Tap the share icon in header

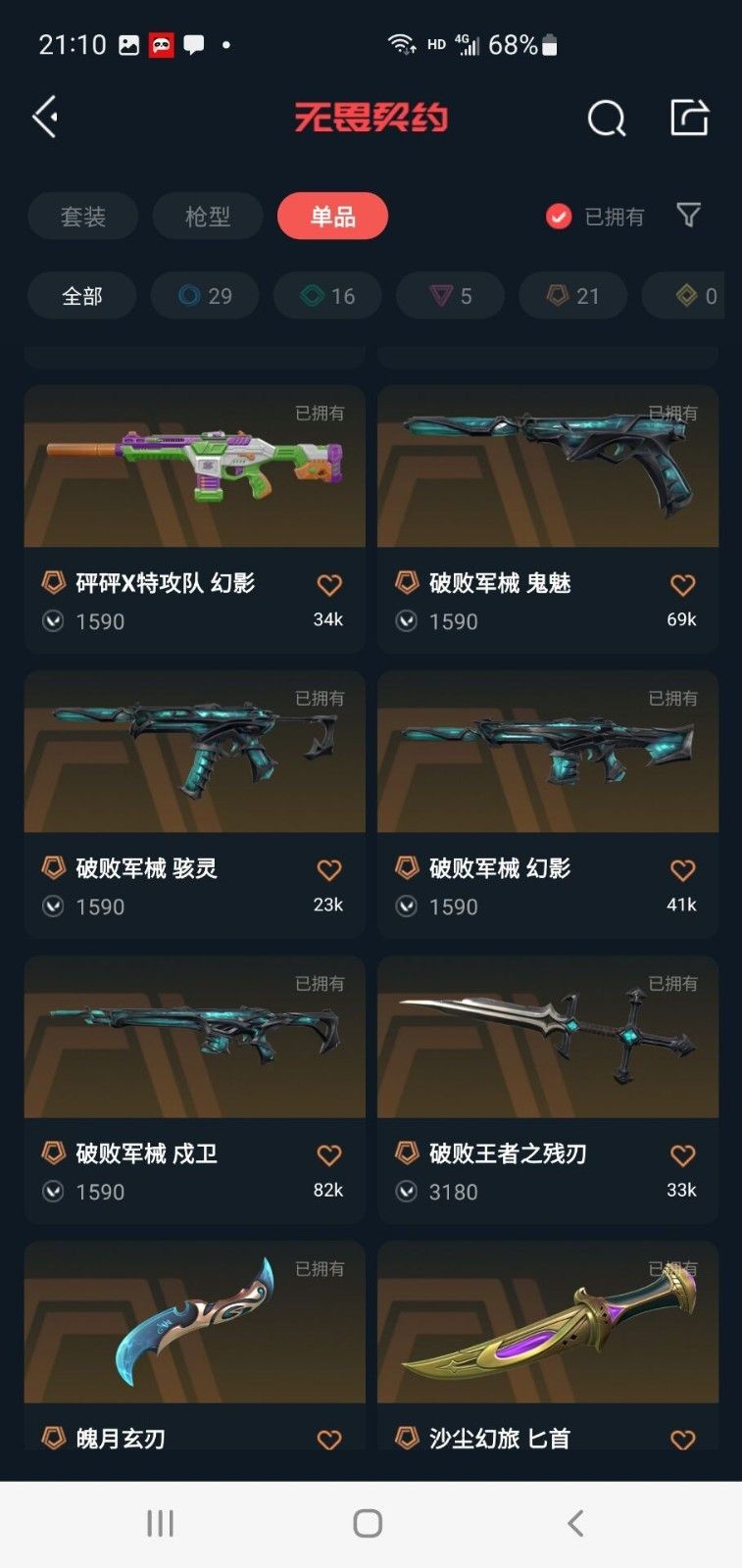pos(689,118)
